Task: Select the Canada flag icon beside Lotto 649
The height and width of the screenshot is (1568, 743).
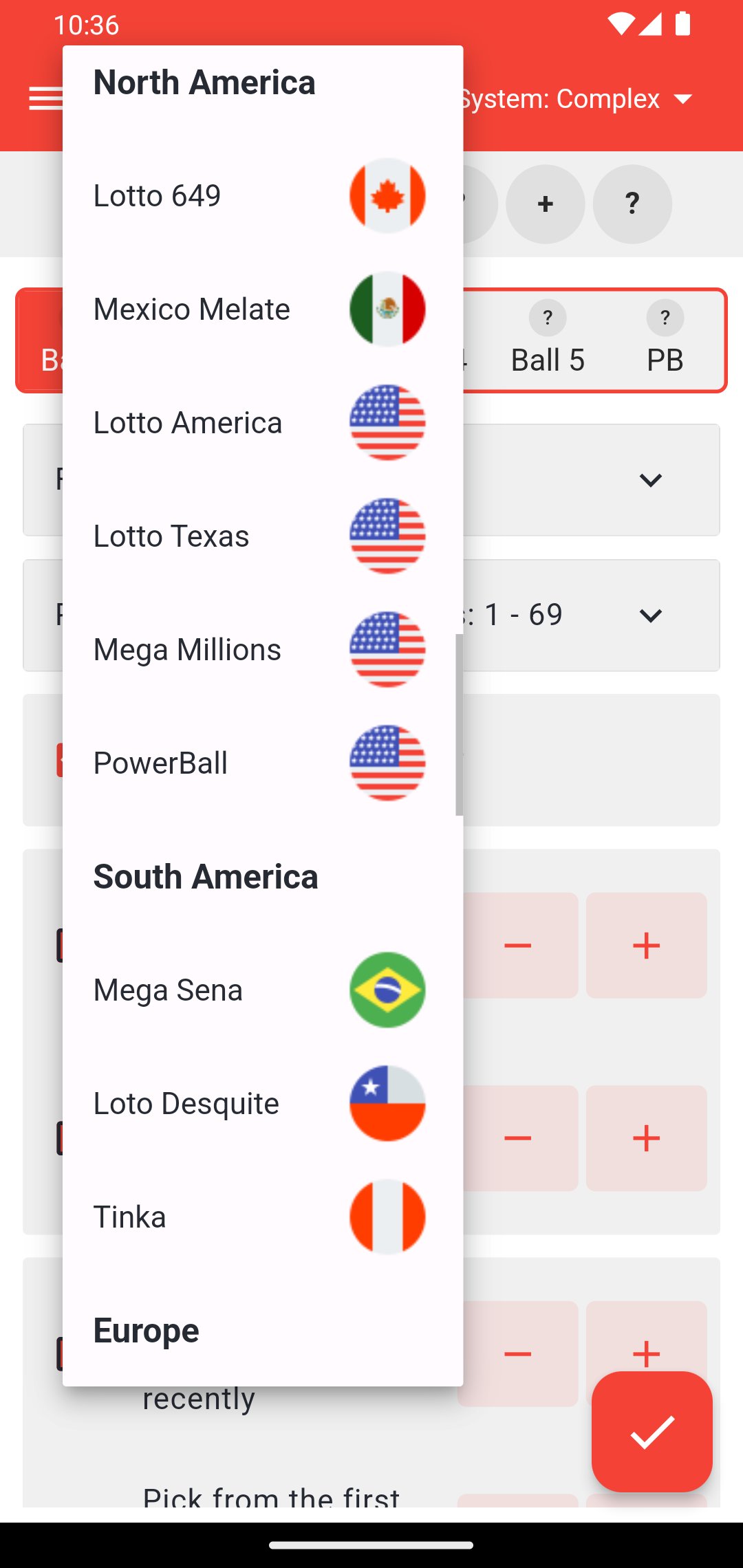Action: tap(387, 195)
